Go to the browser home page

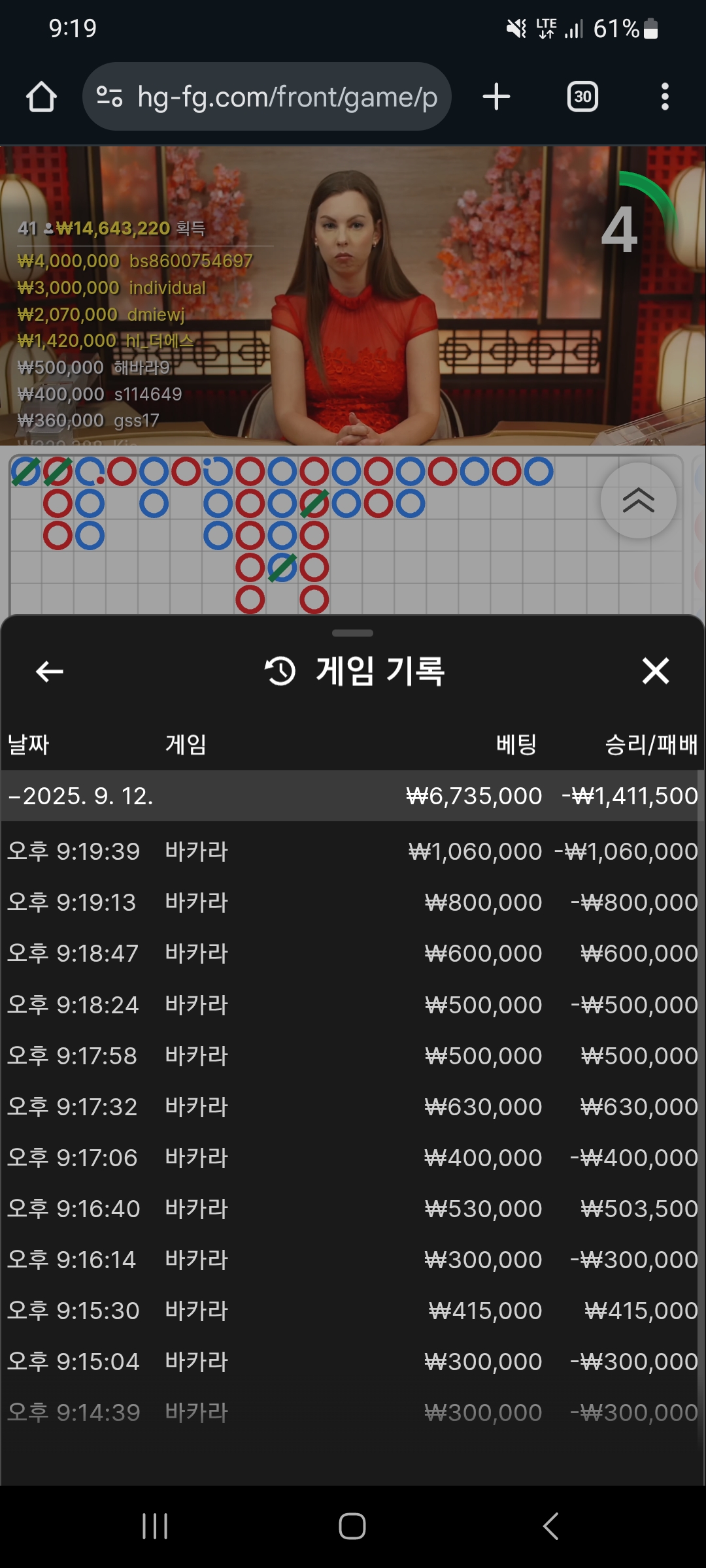pos(41,97)
